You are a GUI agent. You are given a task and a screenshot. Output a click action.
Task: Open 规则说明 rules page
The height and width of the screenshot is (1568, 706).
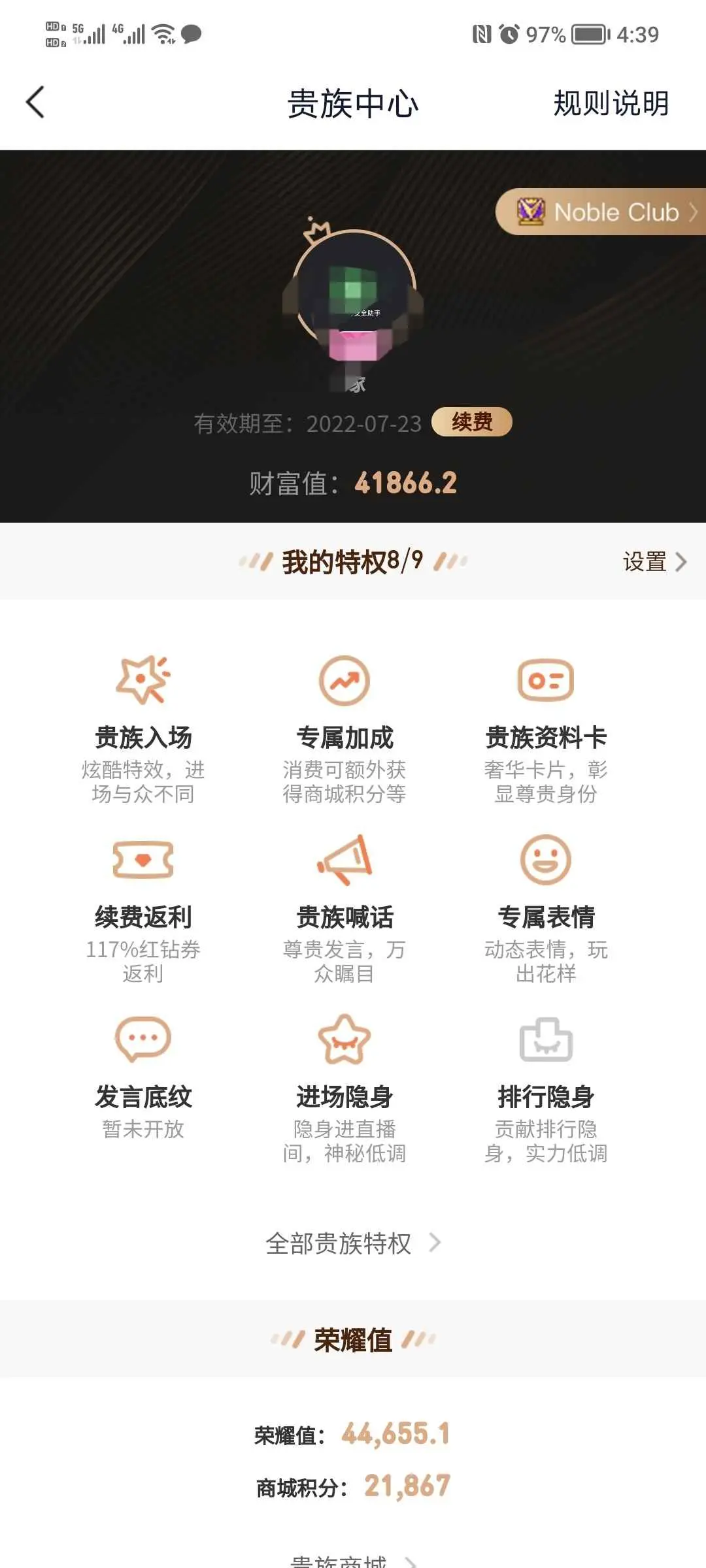[x=611, y=103]
